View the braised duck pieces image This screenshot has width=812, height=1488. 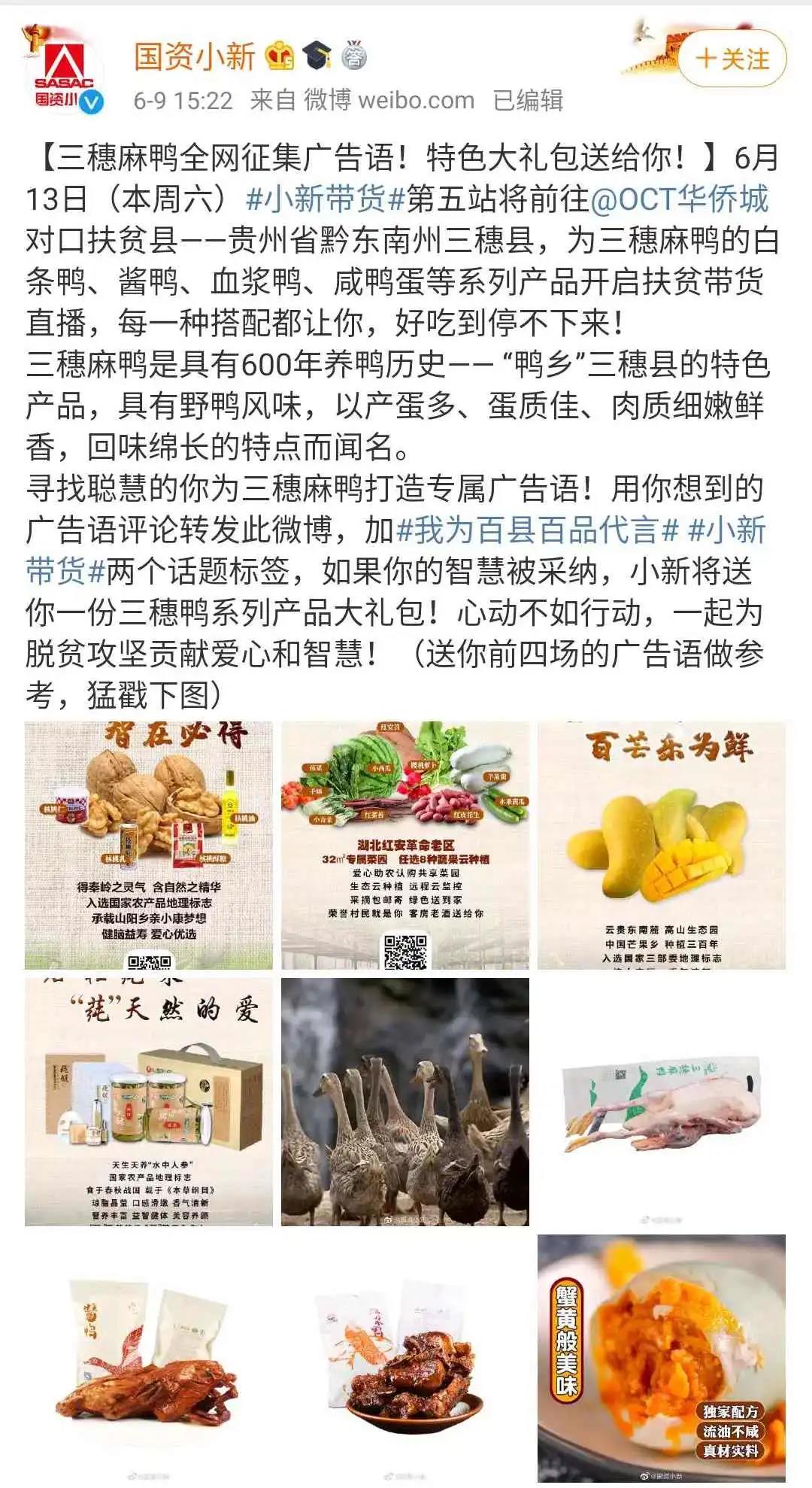[405, 1358]
